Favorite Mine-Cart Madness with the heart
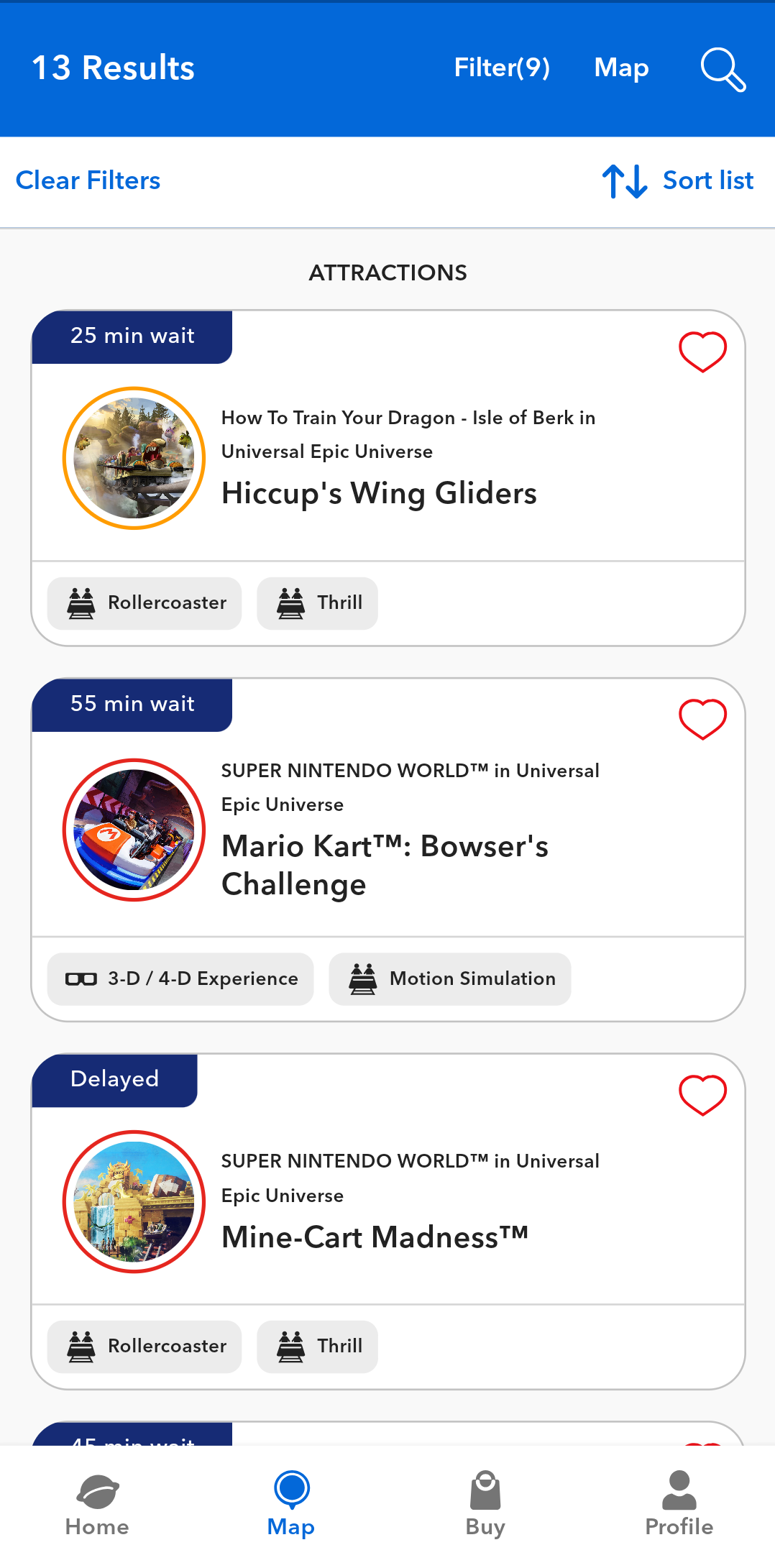Viewport: 775px width, 1568px height. pos(702,1095)
